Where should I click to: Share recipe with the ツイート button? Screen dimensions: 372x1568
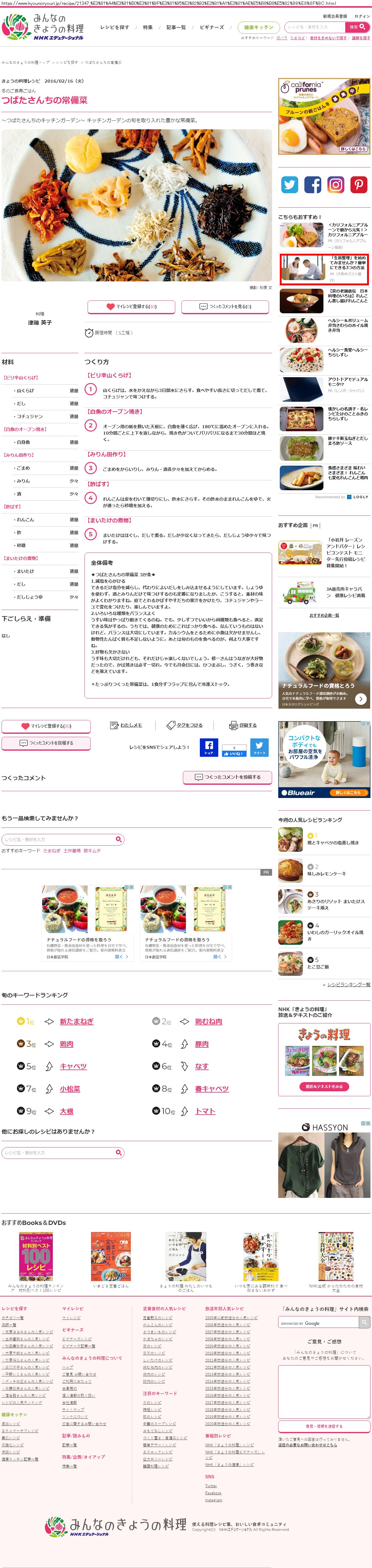(x=259, y=748)
